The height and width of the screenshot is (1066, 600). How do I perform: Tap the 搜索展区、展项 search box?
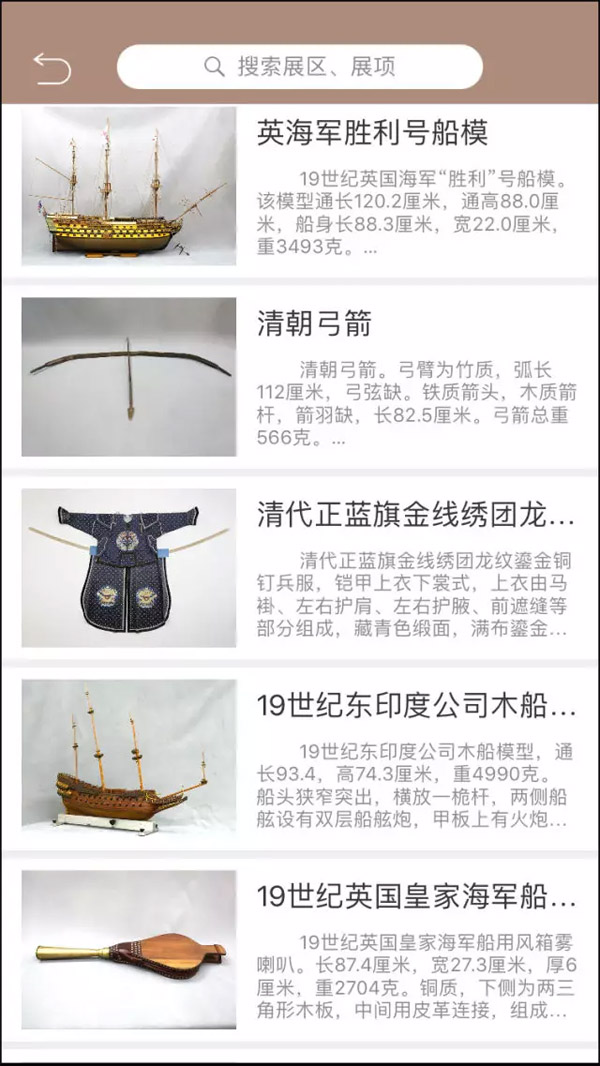click(x=300, y=67)
